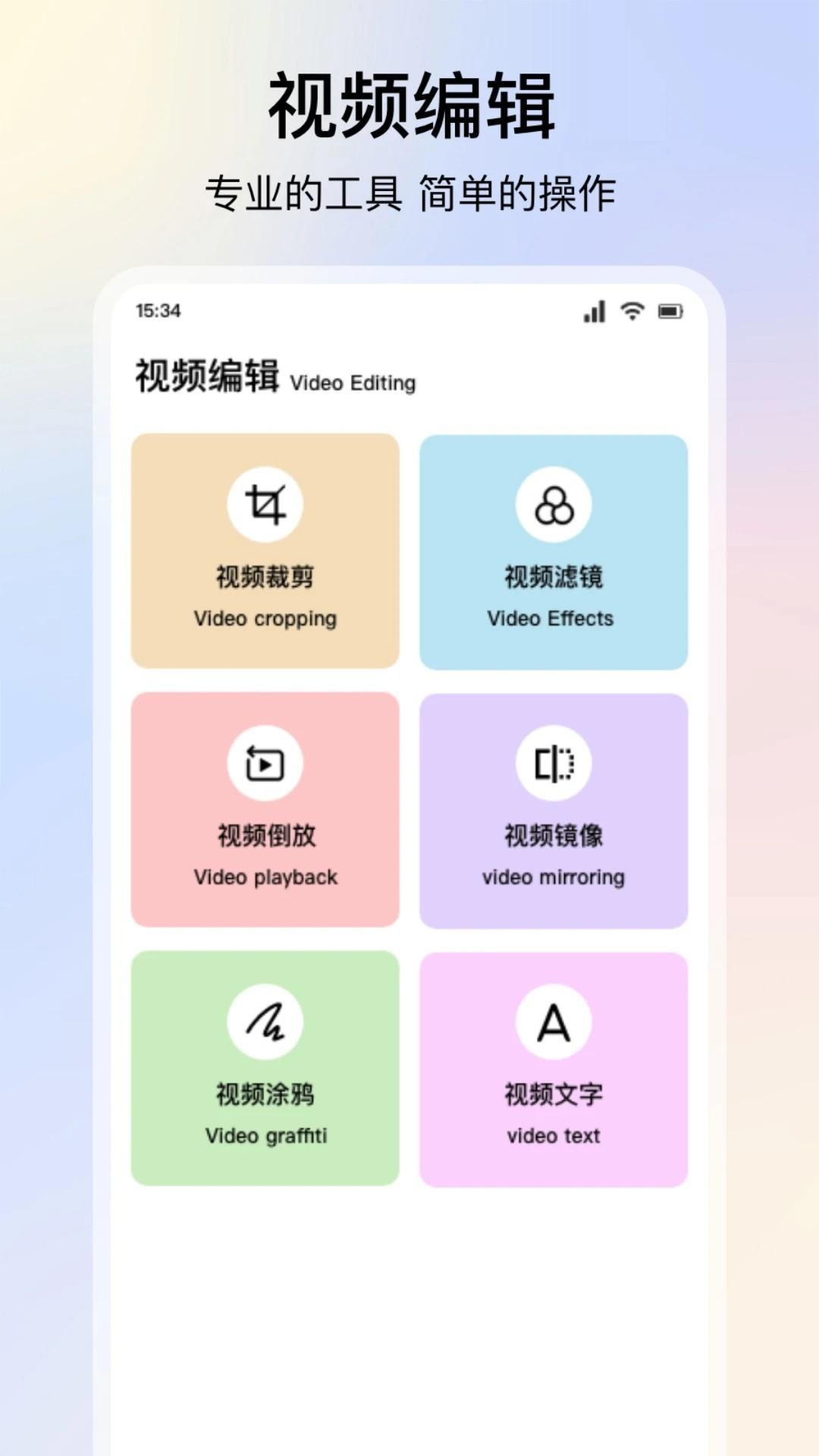Click the signal strength icon
The width and height of the screenshot is (819, 1456).
pos(595,311)
